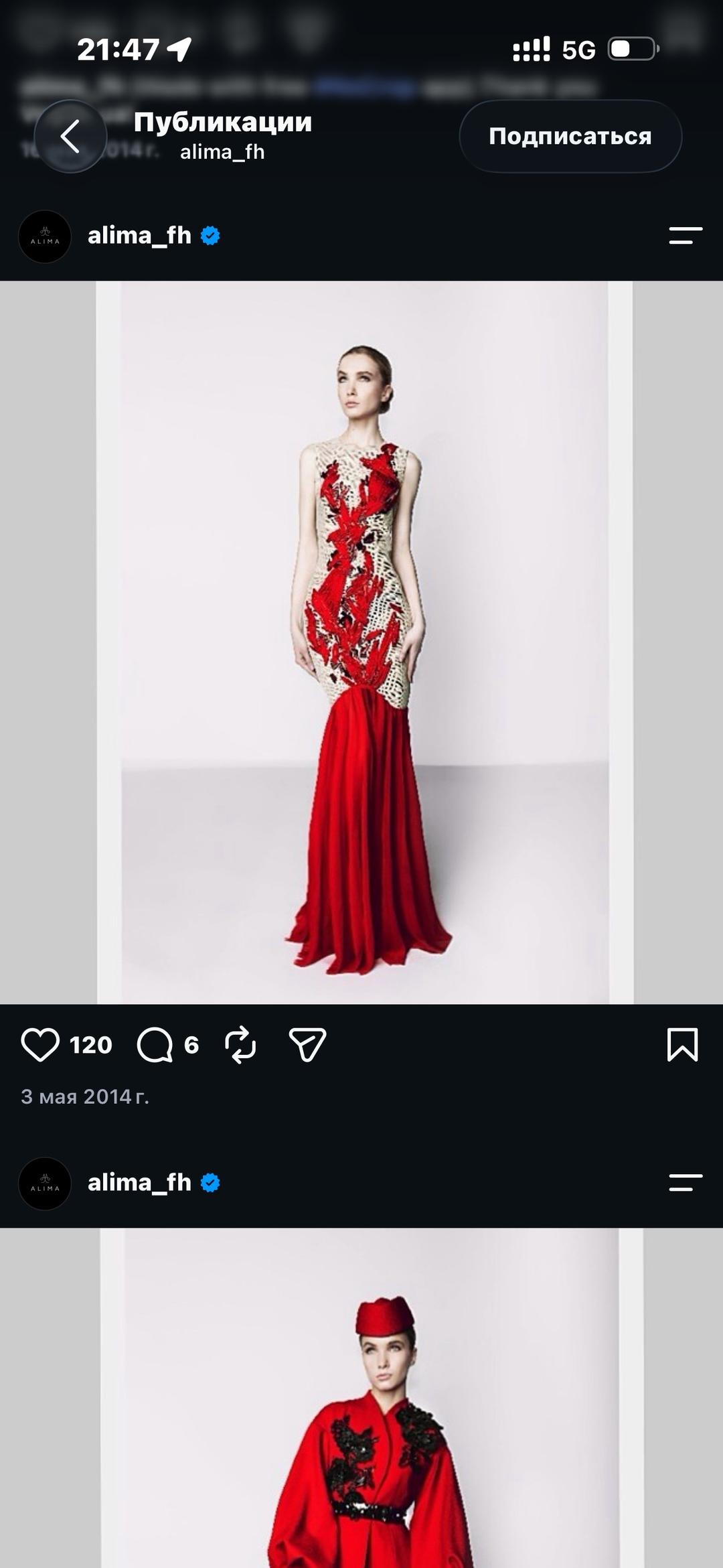Viewport: 723px width, 1568px height.
Task: Open the red coat and hat photo
Action: (x=361, y=1398)
